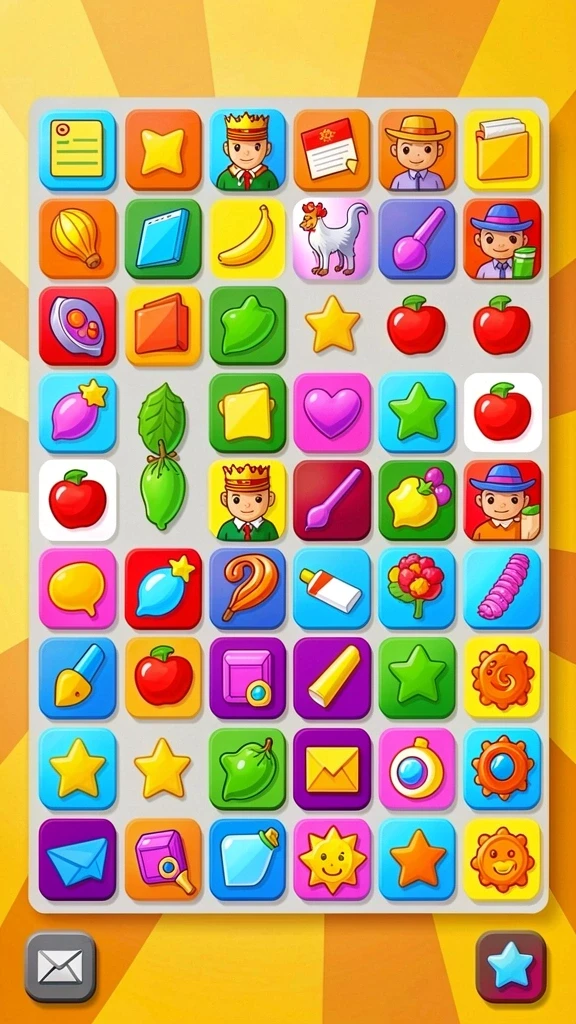Select the blue envelope on purple tile

pyautogui.click(x=78, y=859)
